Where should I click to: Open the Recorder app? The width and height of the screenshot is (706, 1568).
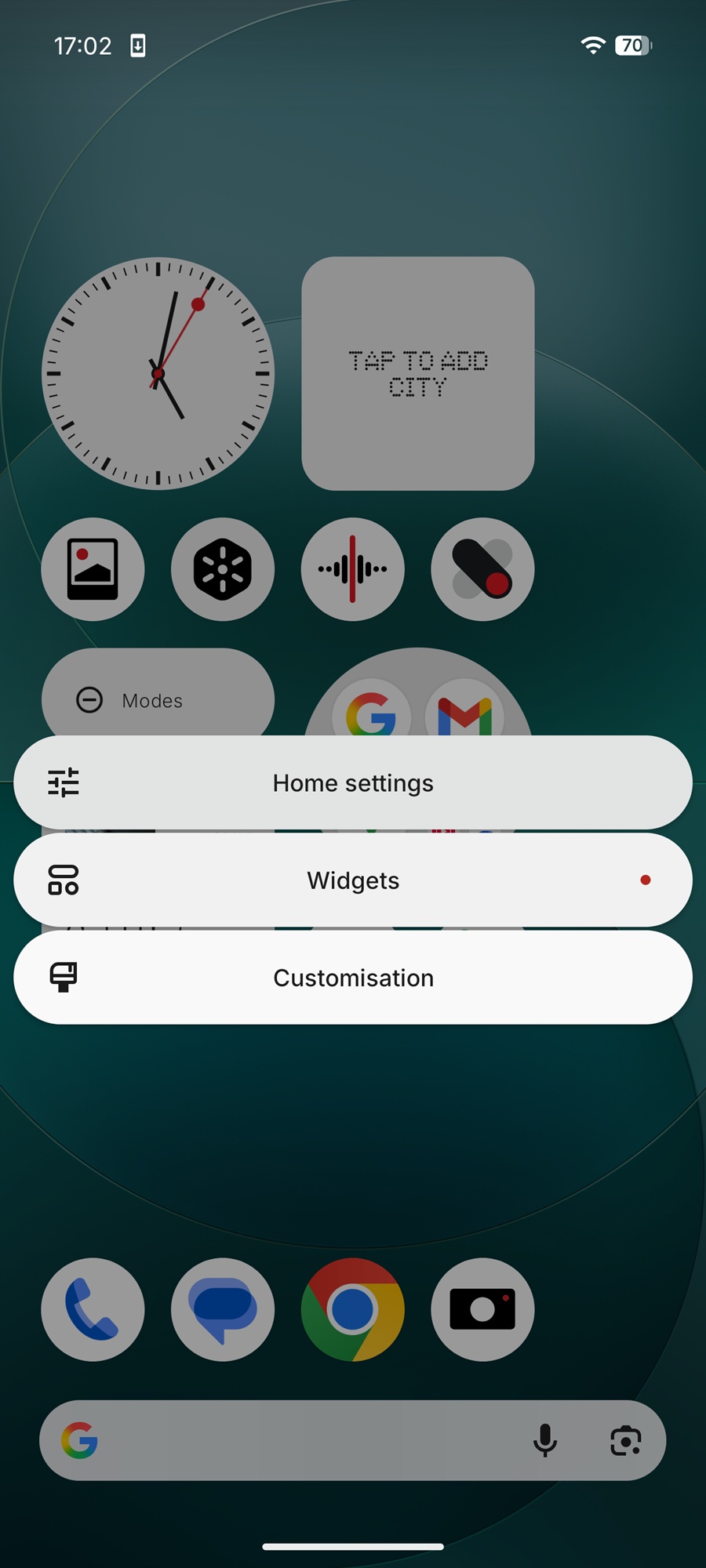(x=353, y=569)
